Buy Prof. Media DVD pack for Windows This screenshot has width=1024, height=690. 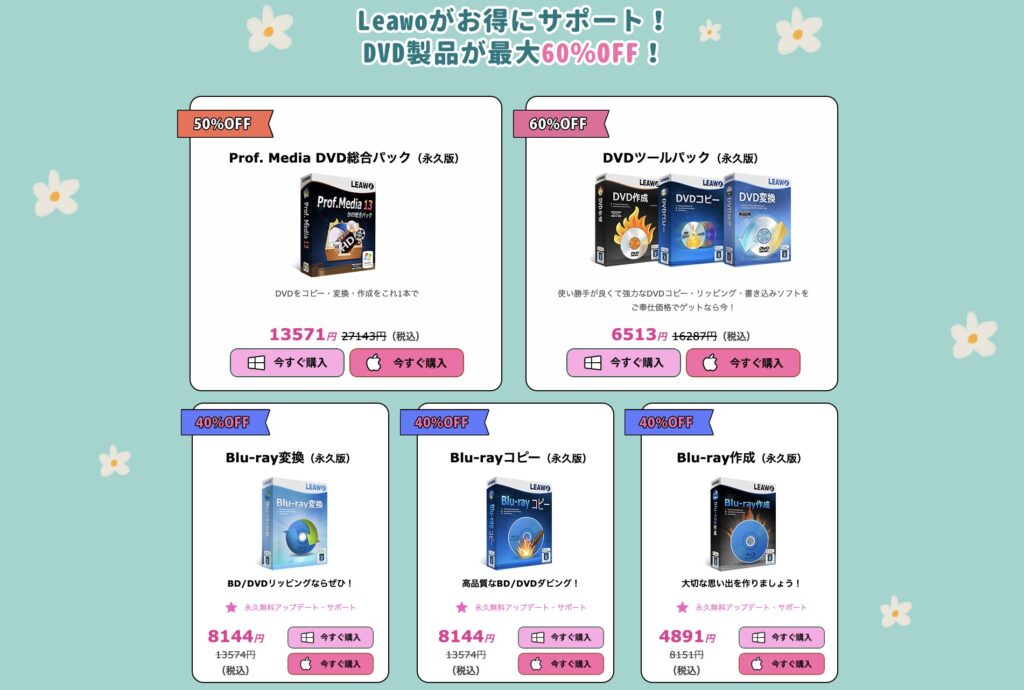click(x=287, y=363)
